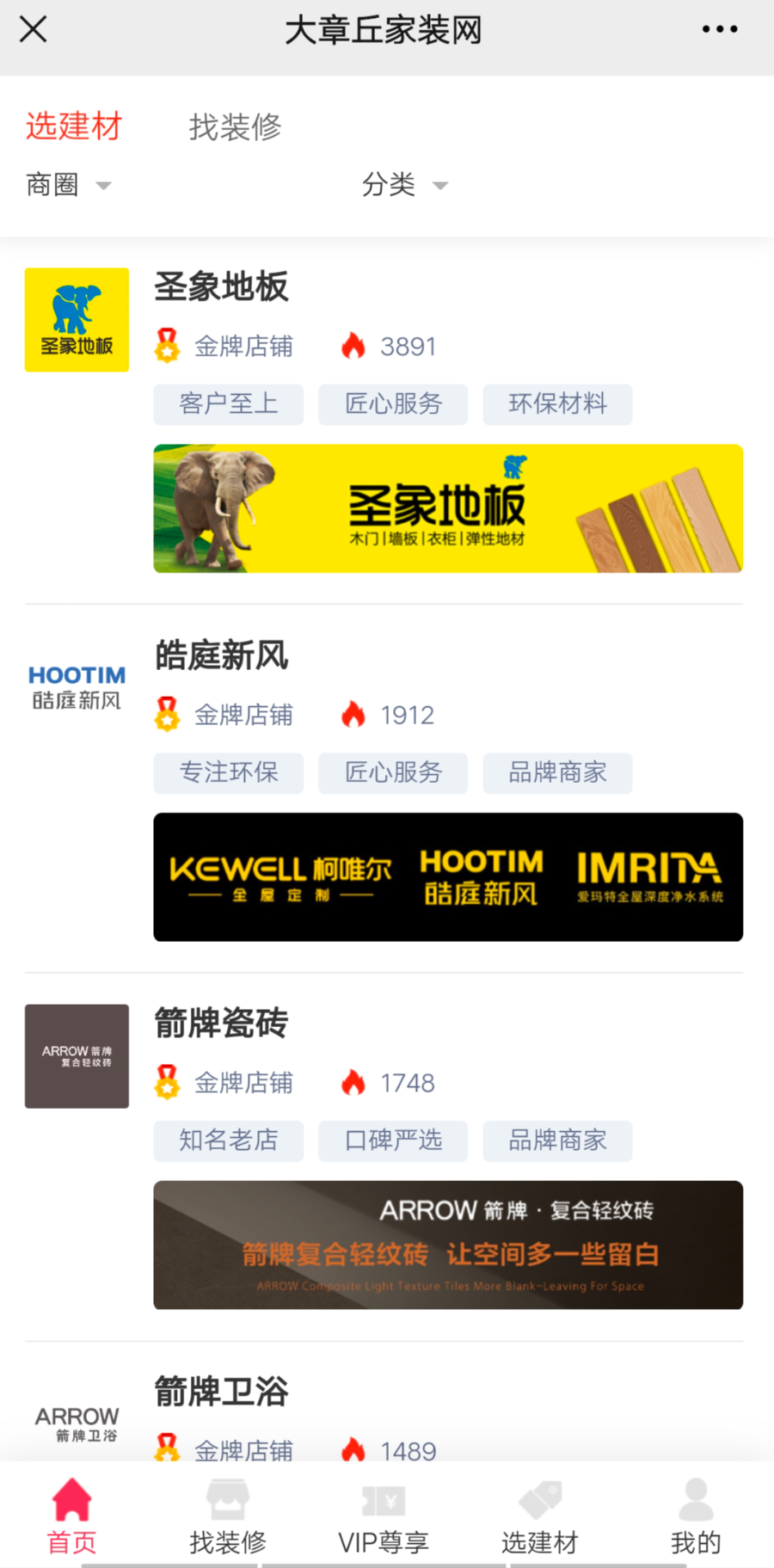The height and width of the screenshot is (1568, 774).
Task: Switch to the 找装修 top tab
Action: pyautogui.click(x=235, y=126)
